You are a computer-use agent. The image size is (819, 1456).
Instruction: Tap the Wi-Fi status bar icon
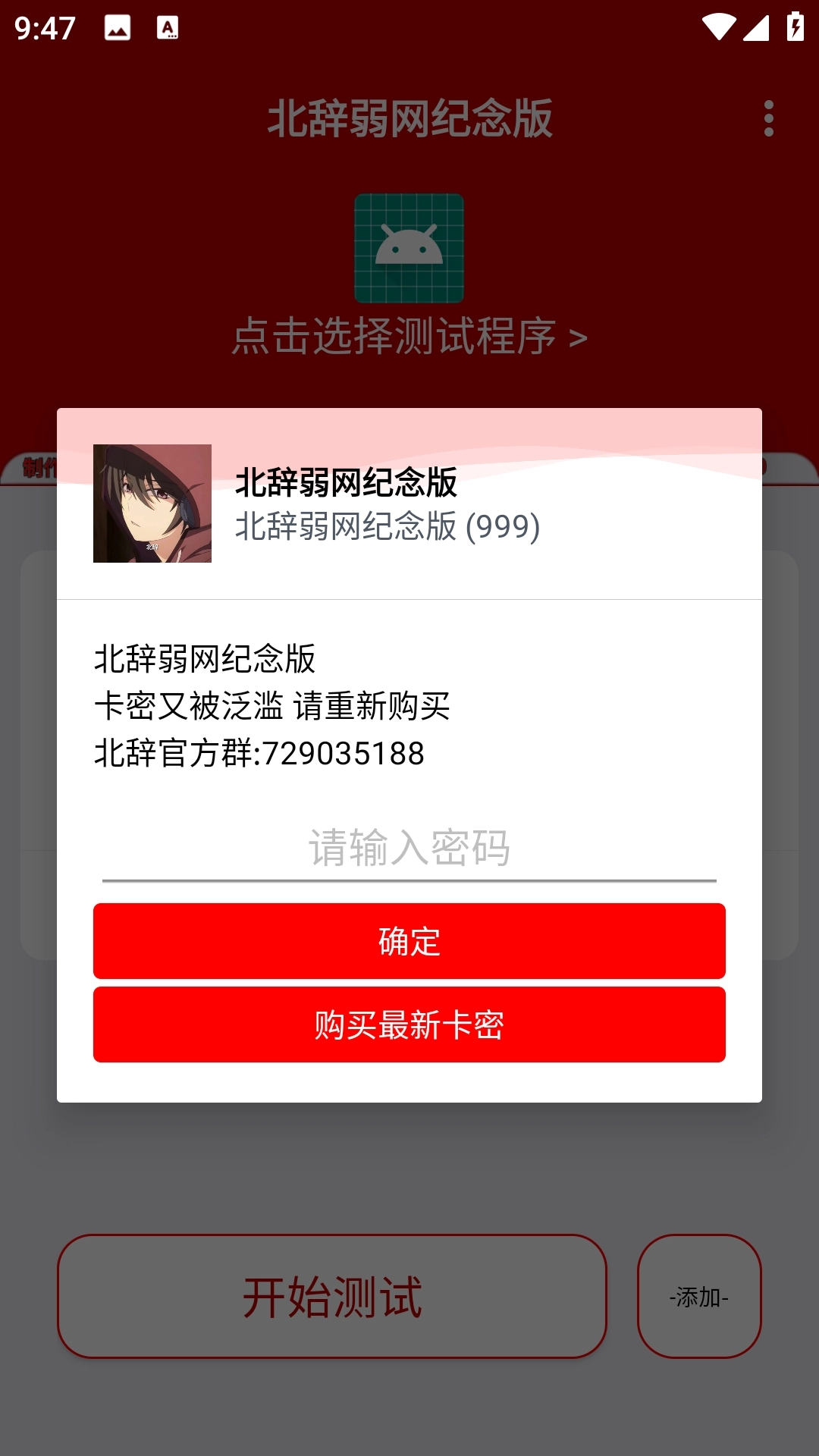(718, 27)
